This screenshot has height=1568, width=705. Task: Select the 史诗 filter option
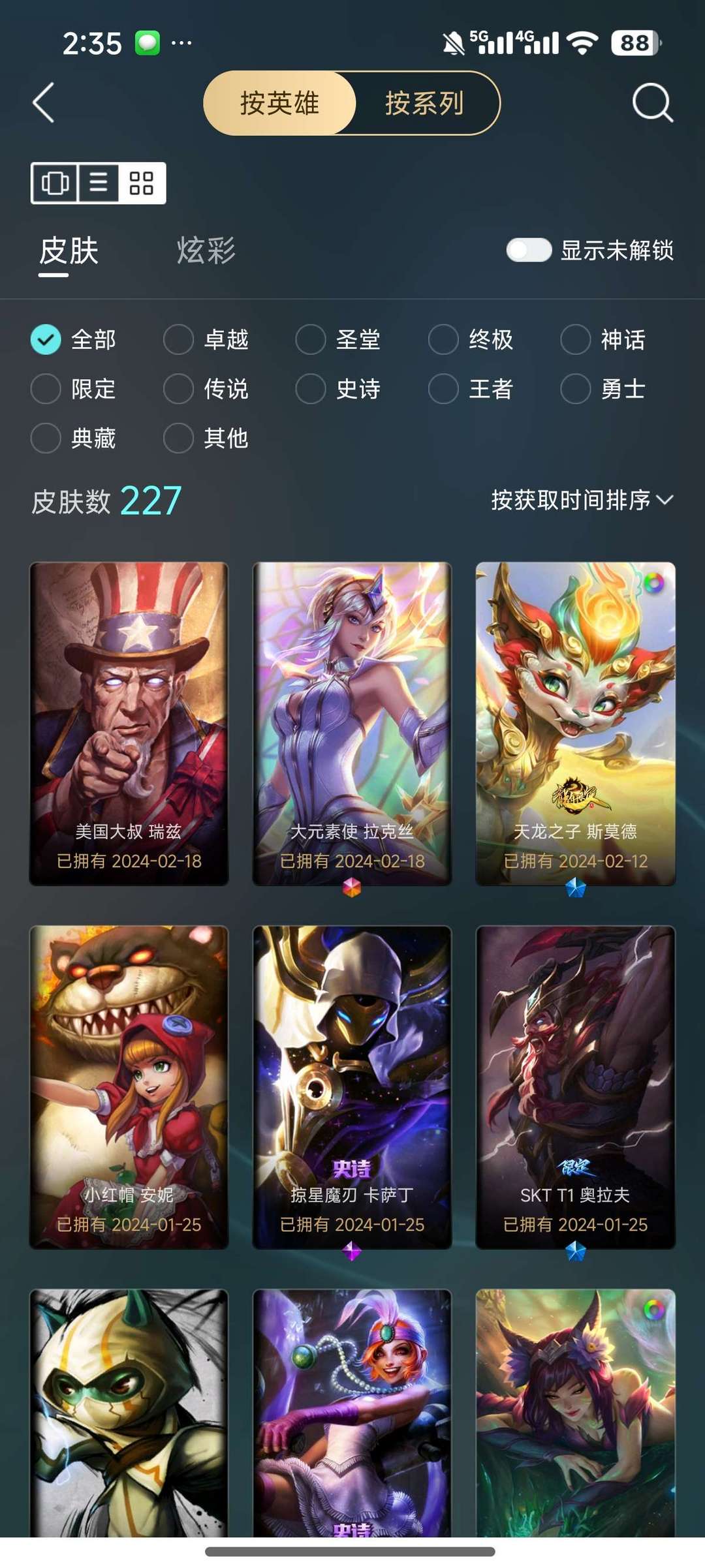[x=311, y=389]
